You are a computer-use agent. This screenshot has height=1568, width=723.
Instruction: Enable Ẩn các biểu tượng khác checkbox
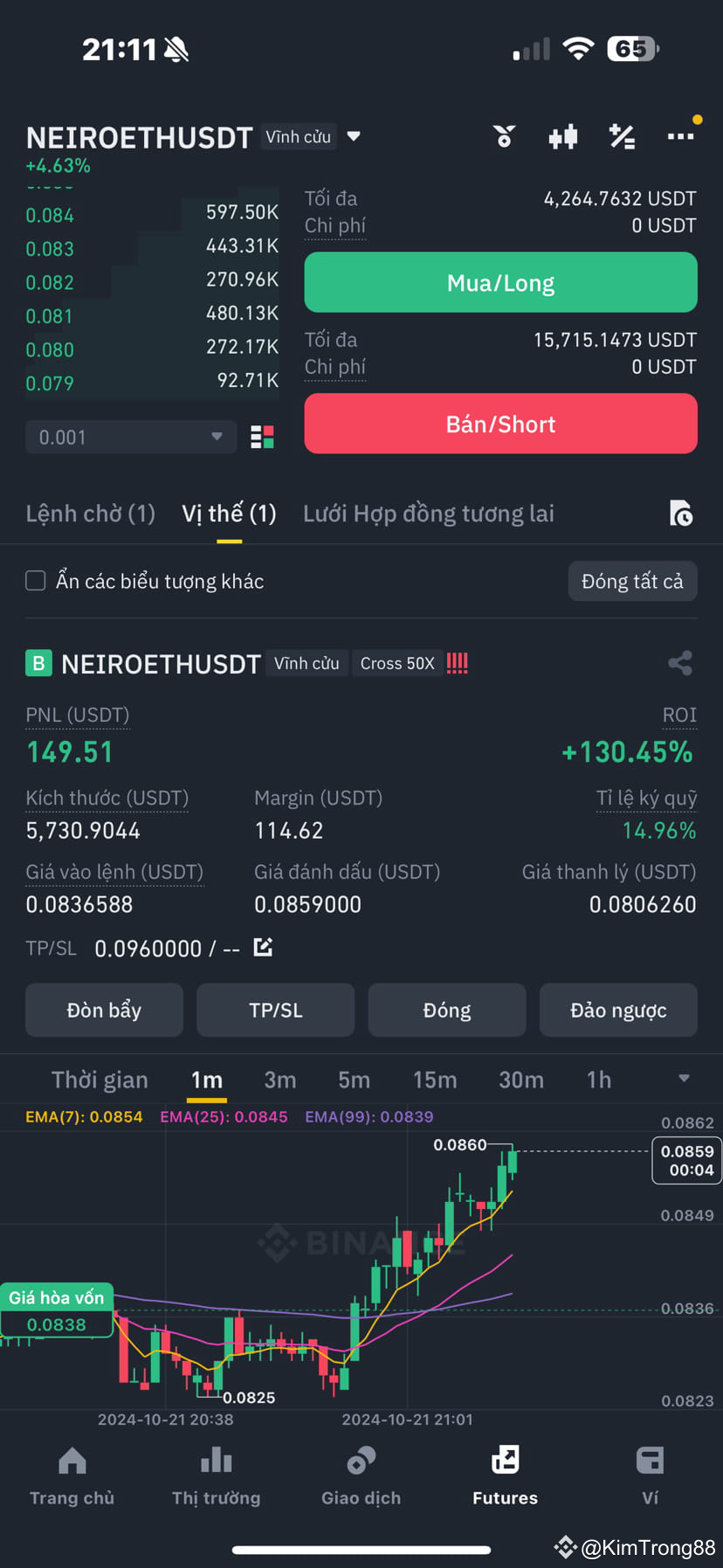tap(35, 580)
